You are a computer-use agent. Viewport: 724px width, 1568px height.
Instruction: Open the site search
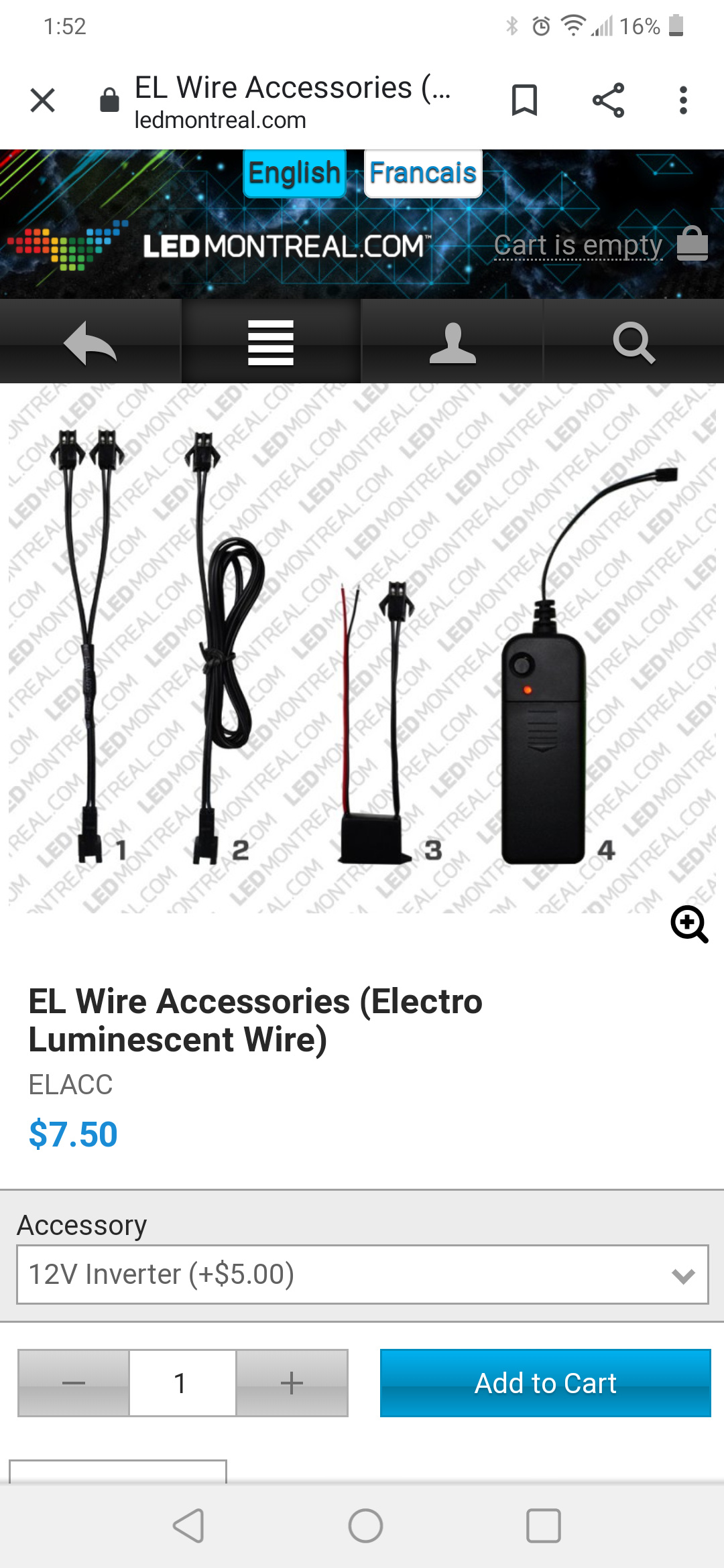pyautogui.click(x=633, y=342)
